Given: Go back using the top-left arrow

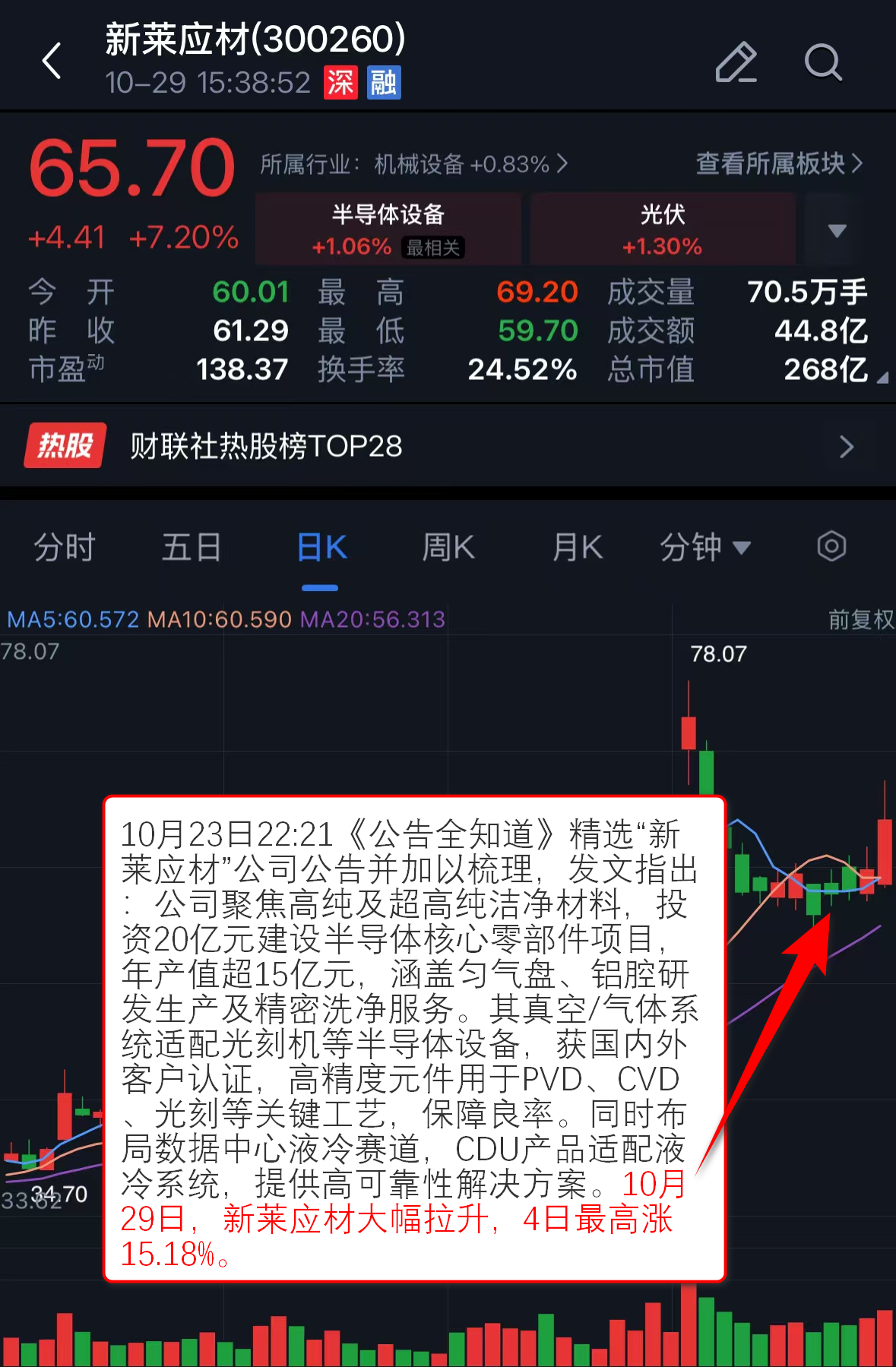Looking at the screenshot, I should pos(52,61).
